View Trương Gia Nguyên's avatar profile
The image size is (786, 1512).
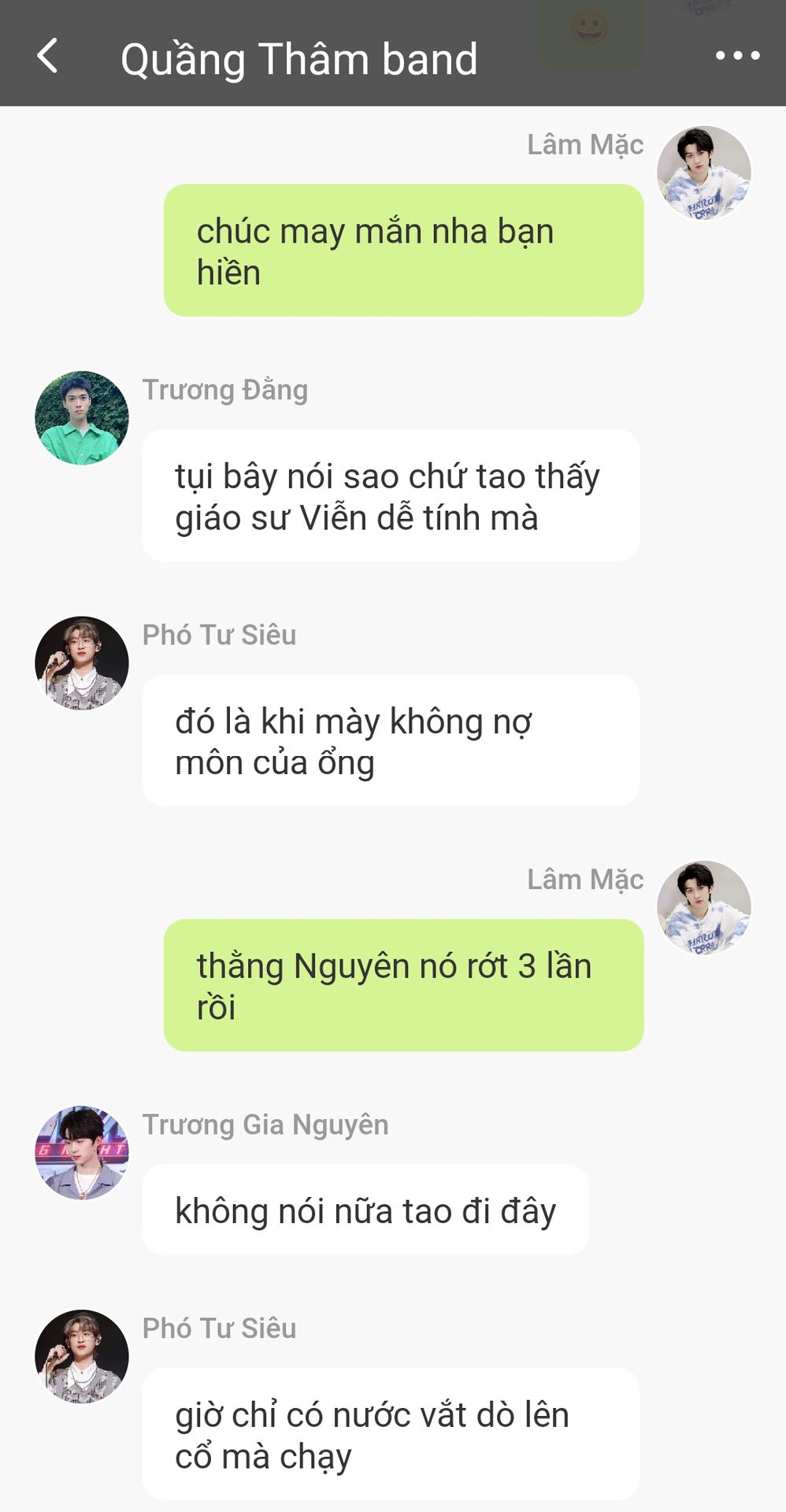tap(82, 1153)
